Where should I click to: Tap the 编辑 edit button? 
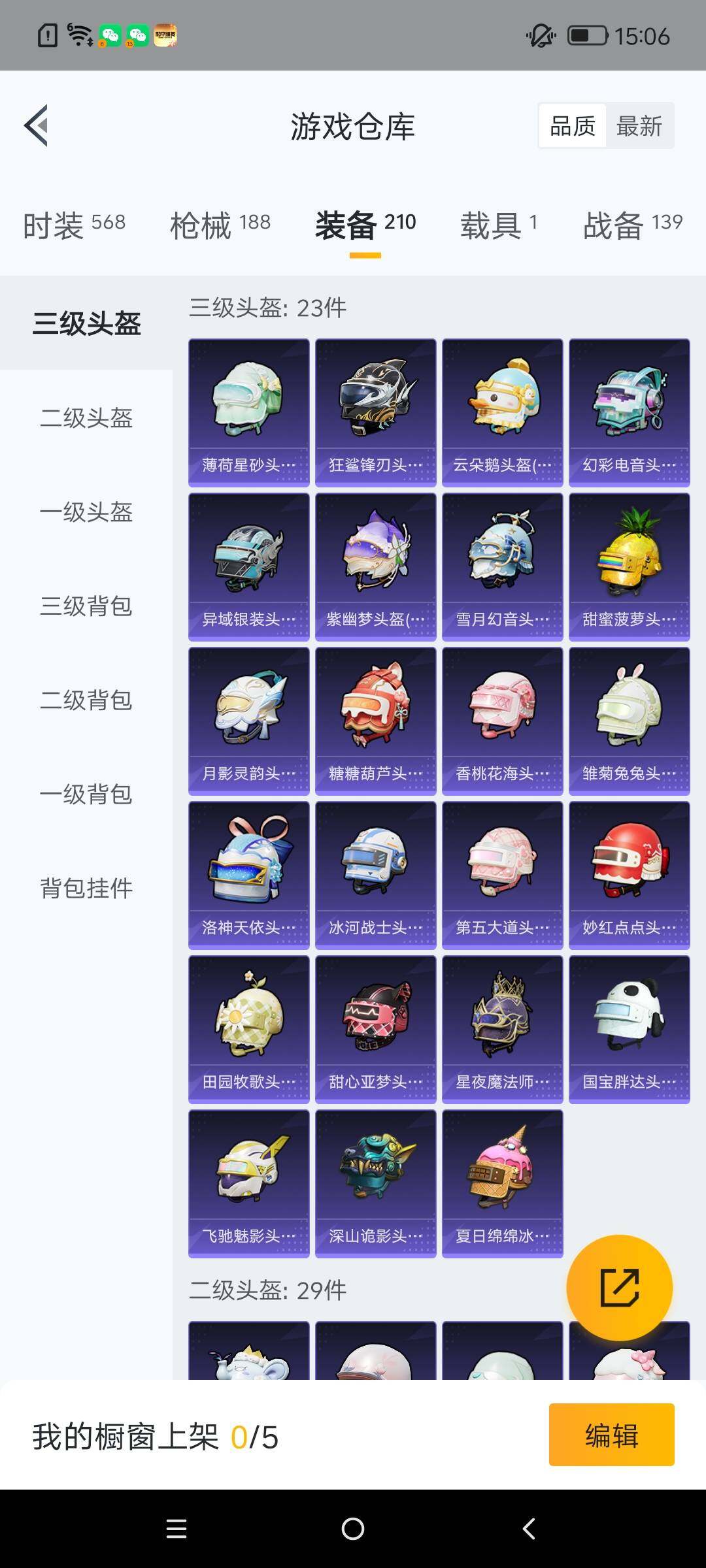click(612, 1434)
